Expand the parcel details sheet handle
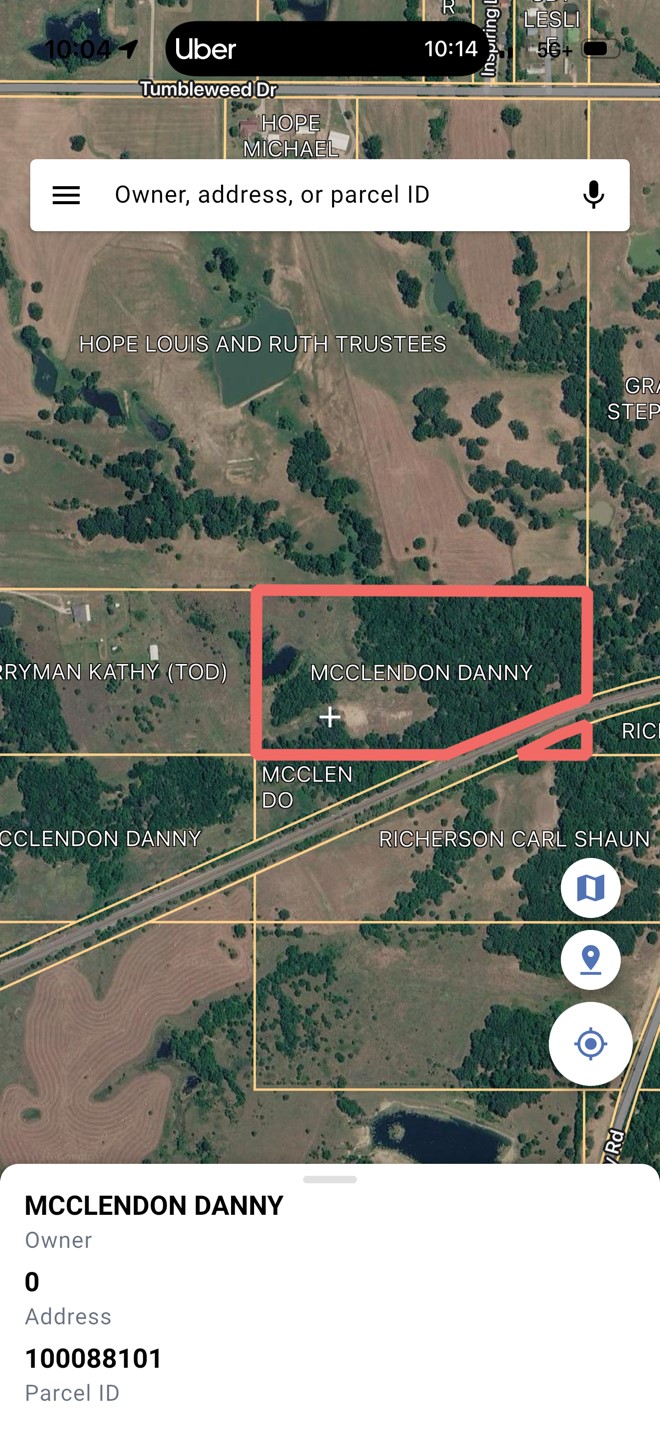Image resolution: width=660 pixels, height=1434 pixels. click(330, 1180)
